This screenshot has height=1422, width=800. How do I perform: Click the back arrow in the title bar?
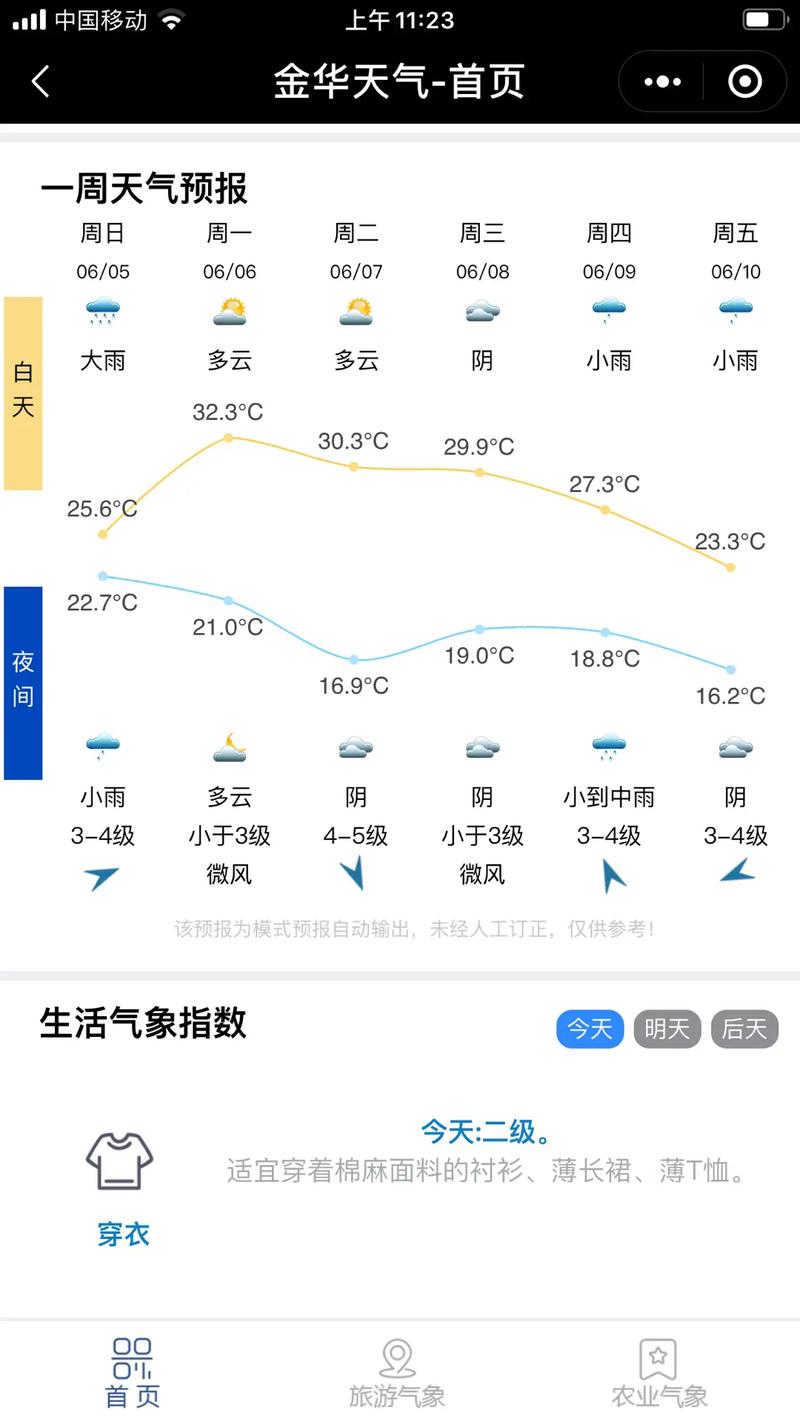click(40, 81)
